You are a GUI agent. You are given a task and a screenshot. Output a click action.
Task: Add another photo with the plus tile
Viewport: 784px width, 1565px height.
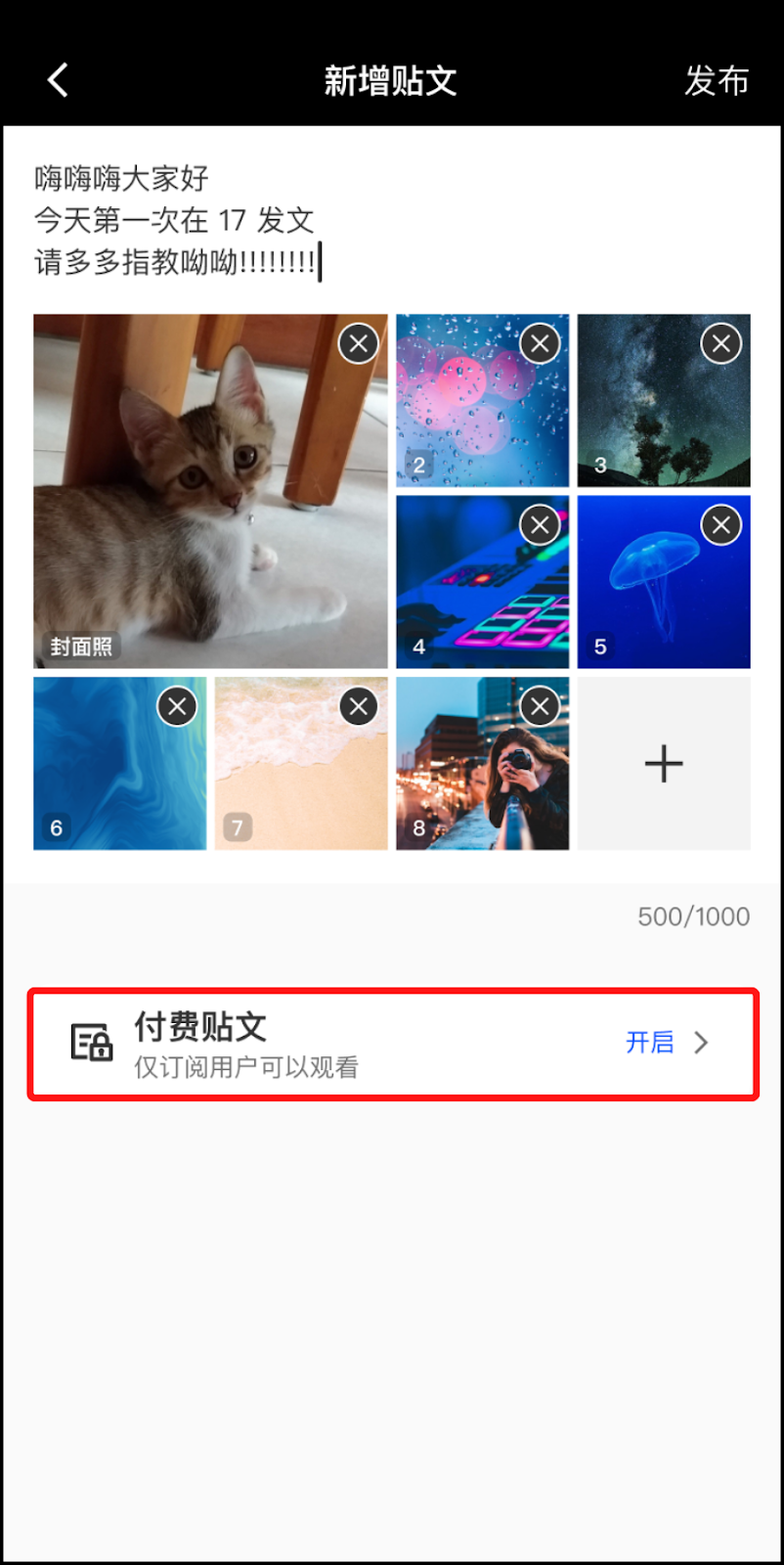(x=664, y=764)
